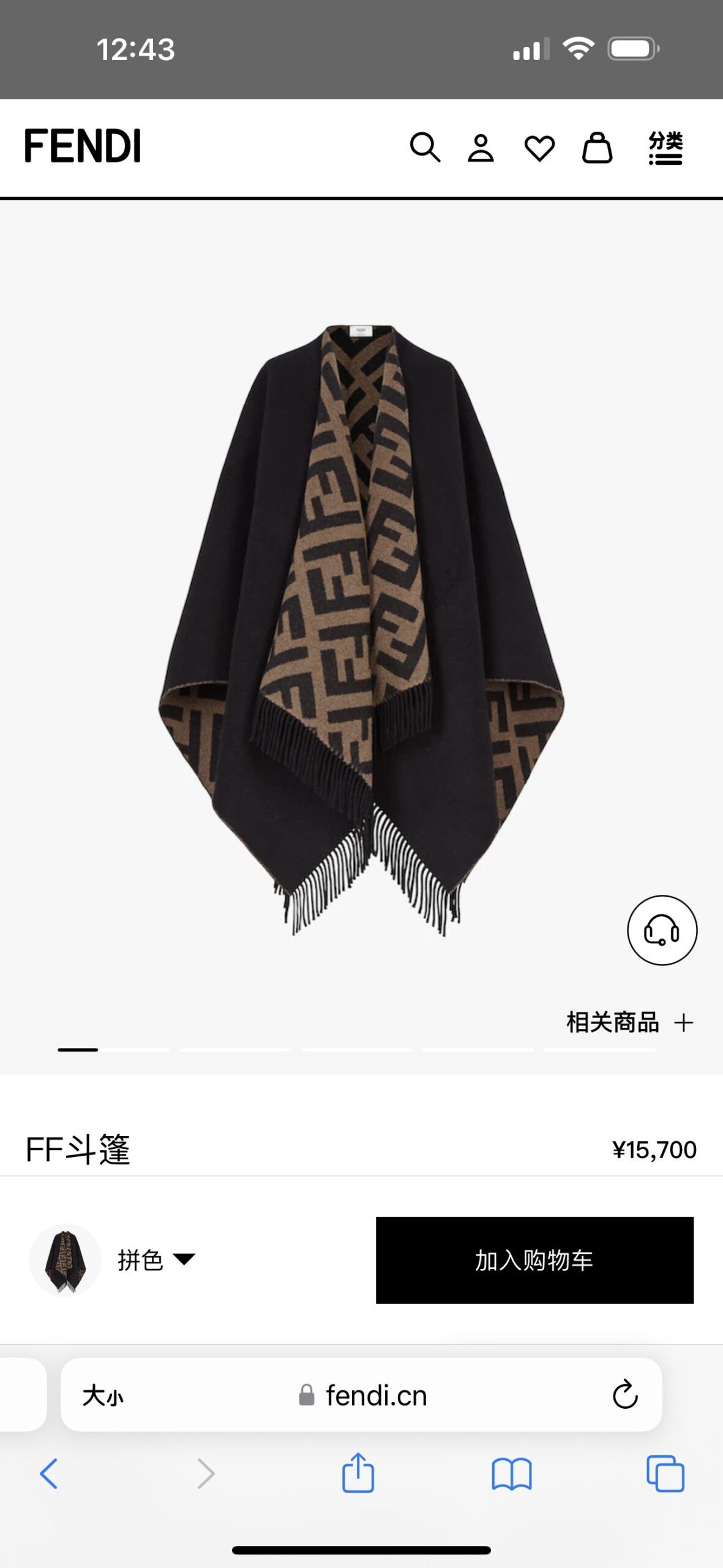Tap 加入购物车 to add to cart
Screen dimensions: 723x1568
534,1260
